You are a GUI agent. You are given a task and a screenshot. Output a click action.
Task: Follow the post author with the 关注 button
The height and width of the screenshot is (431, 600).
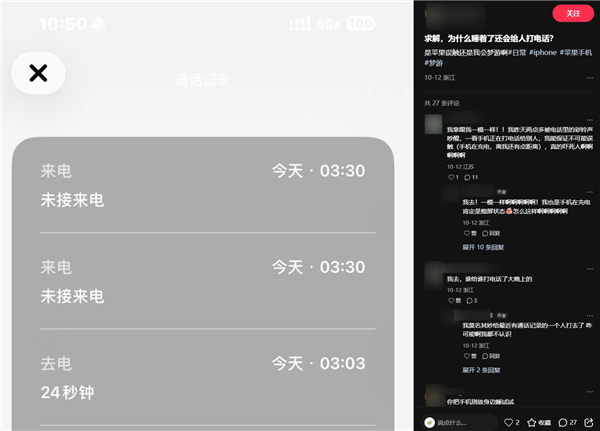coord(573,13)
